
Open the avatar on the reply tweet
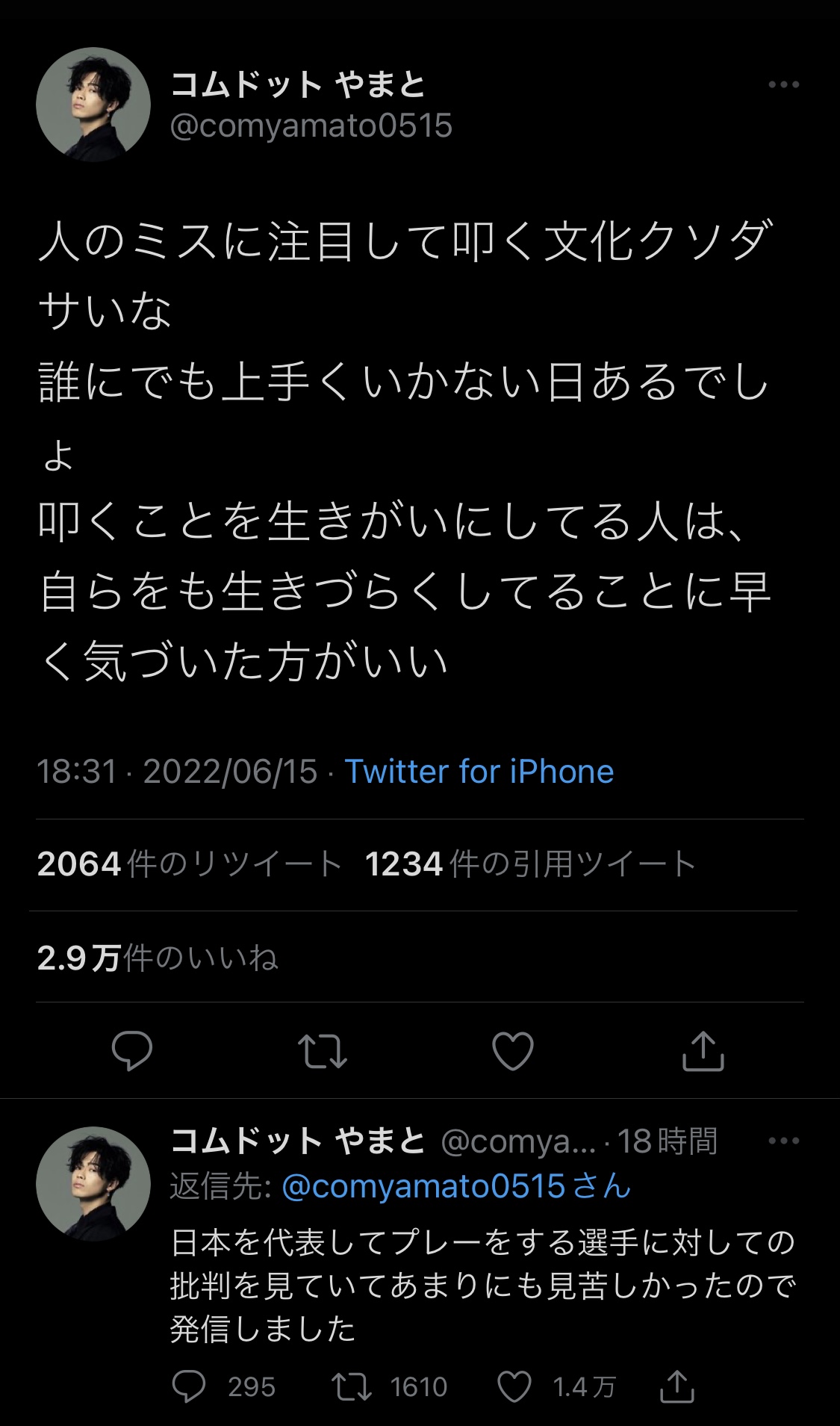pos(93,1184)
